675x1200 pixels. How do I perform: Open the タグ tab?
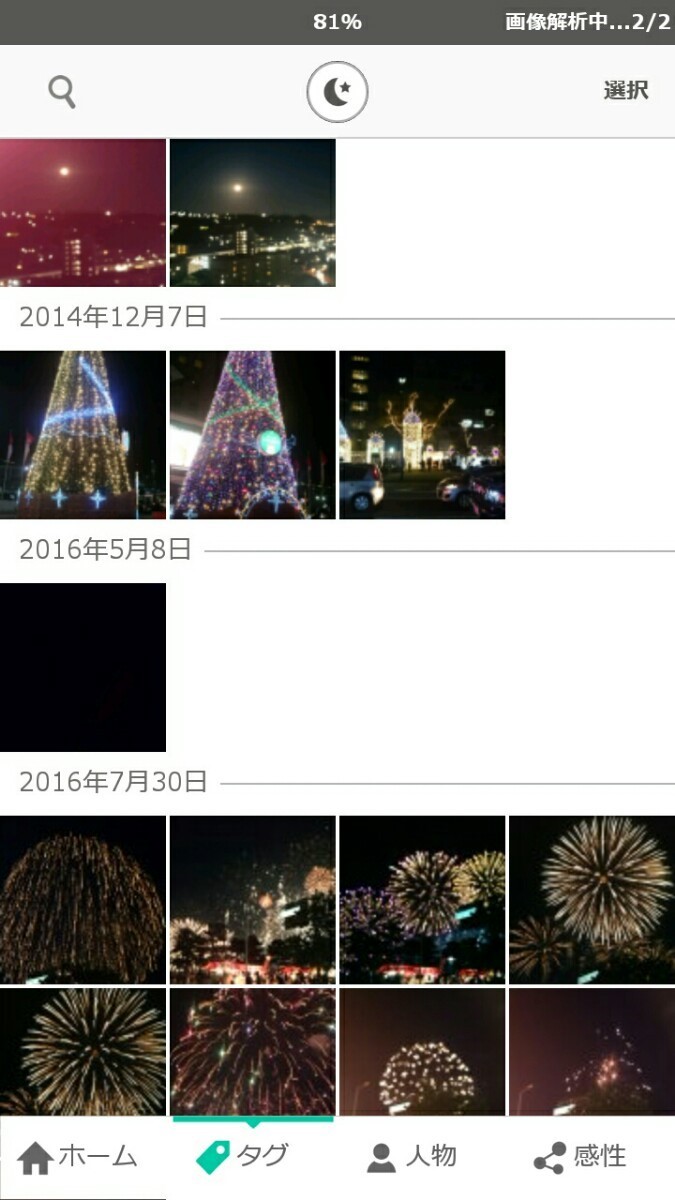click(x=245, y=1157)
